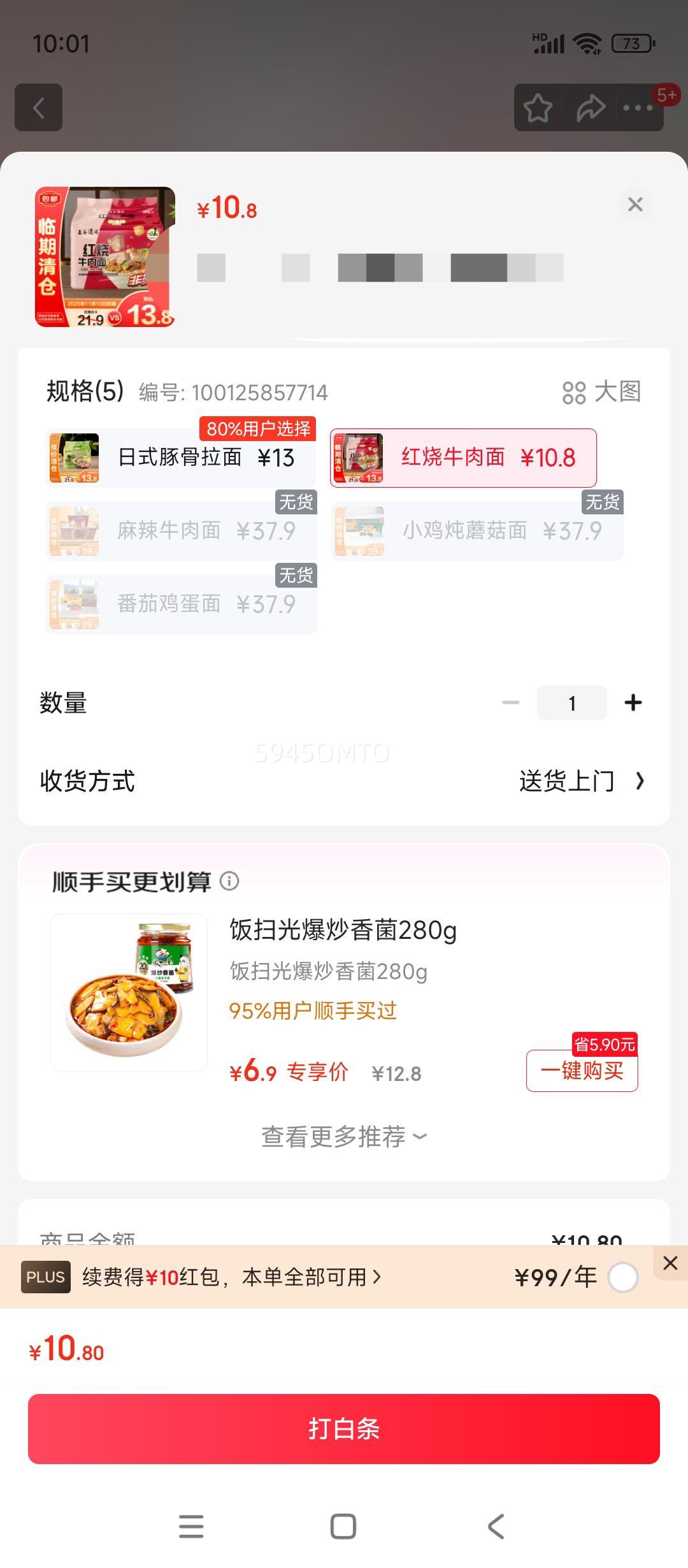The image size is (688, 1568).
Task: Switch specs to 大图 view
Action: click(601, 392)
